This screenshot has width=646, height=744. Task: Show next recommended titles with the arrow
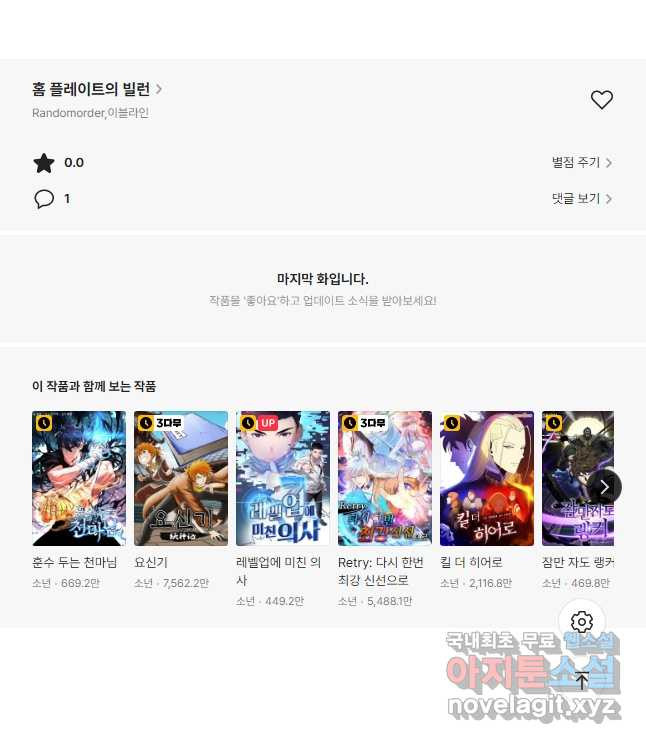point(604,487)
